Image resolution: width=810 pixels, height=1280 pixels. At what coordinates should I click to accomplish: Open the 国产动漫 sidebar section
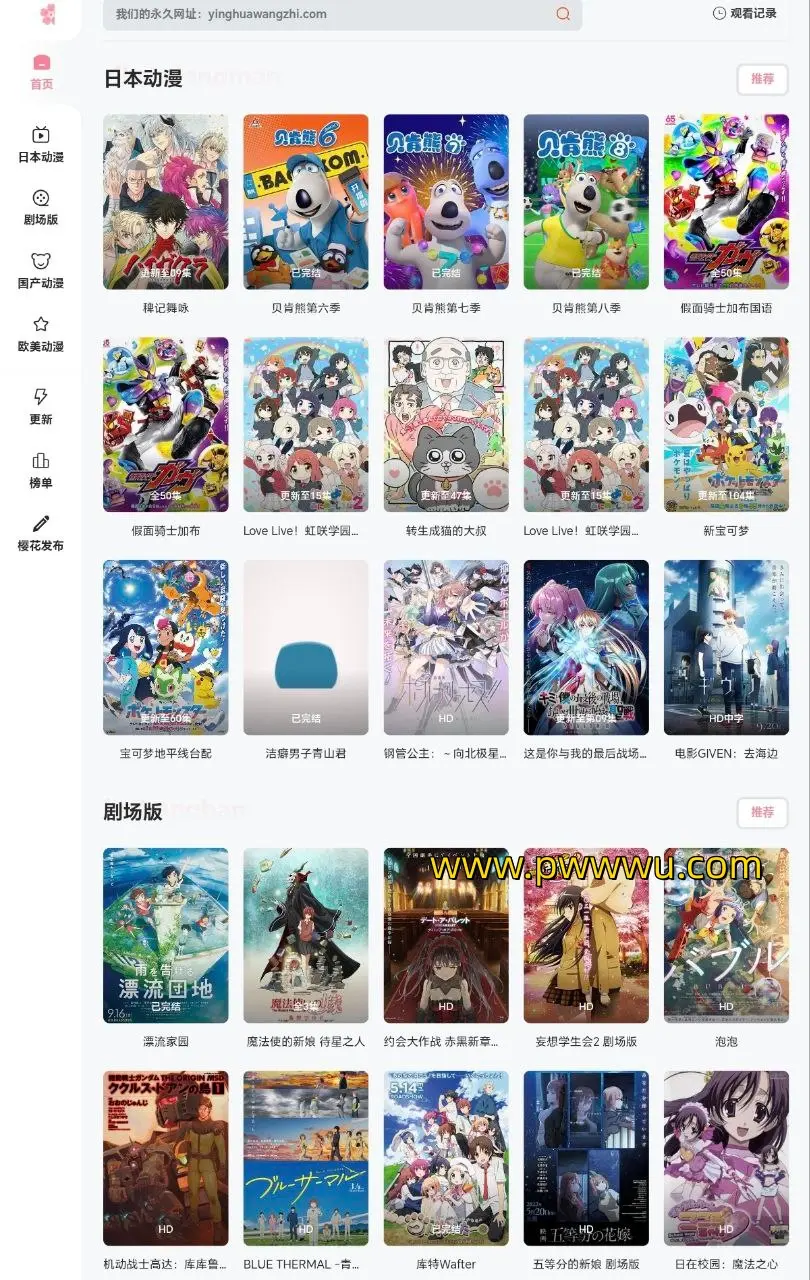41,270
